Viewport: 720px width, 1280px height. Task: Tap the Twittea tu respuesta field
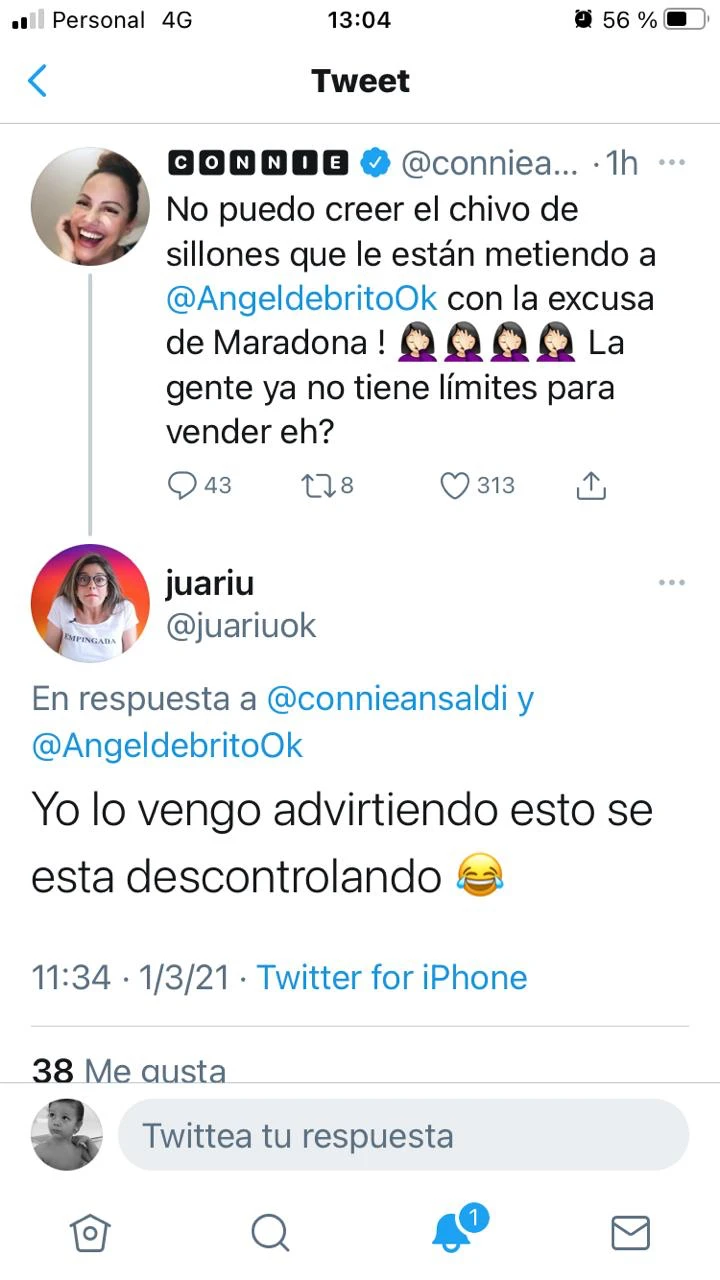[x=403, y=1136]
